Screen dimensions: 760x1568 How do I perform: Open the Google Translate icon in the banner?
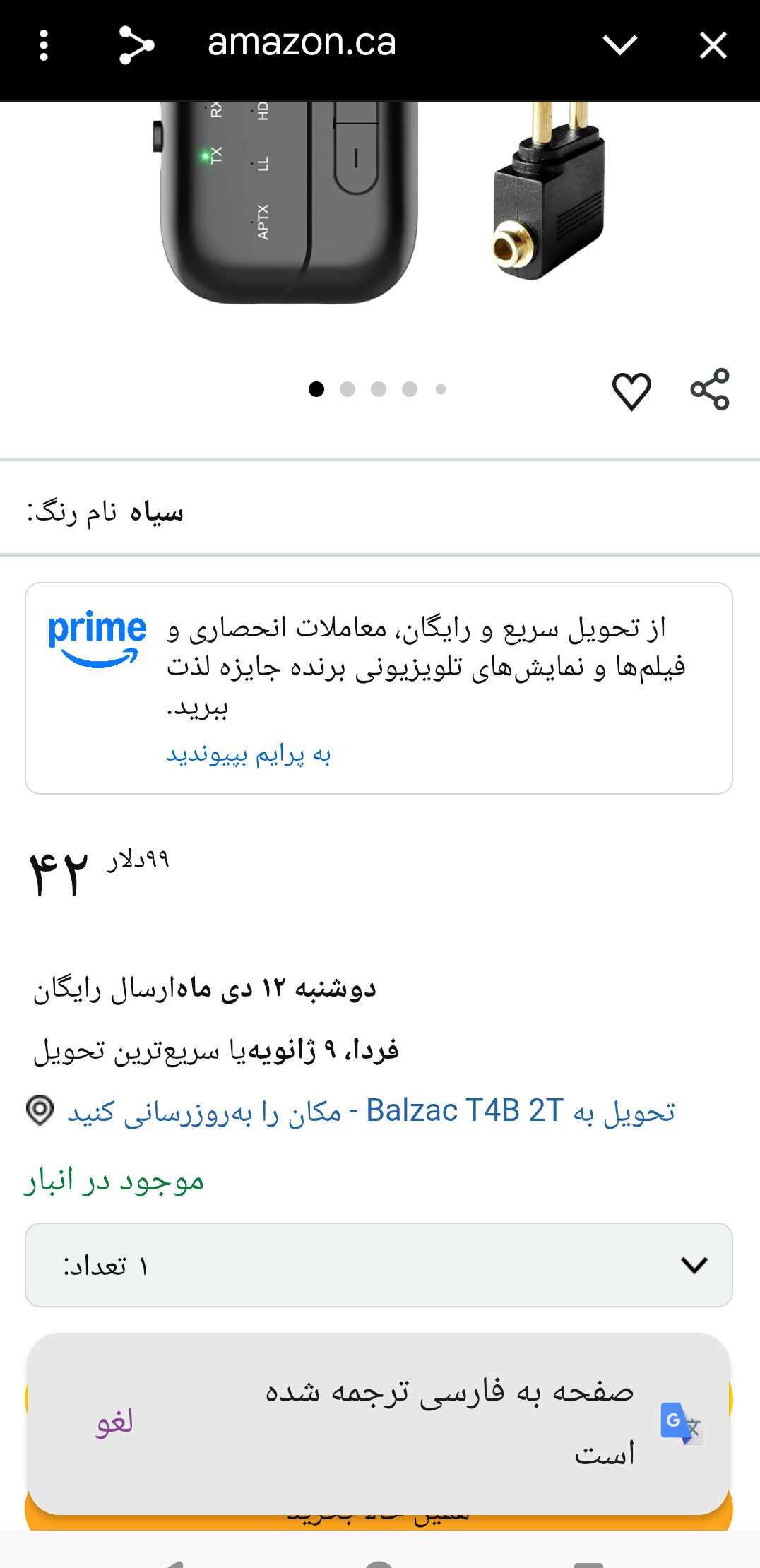[680, 1423]
